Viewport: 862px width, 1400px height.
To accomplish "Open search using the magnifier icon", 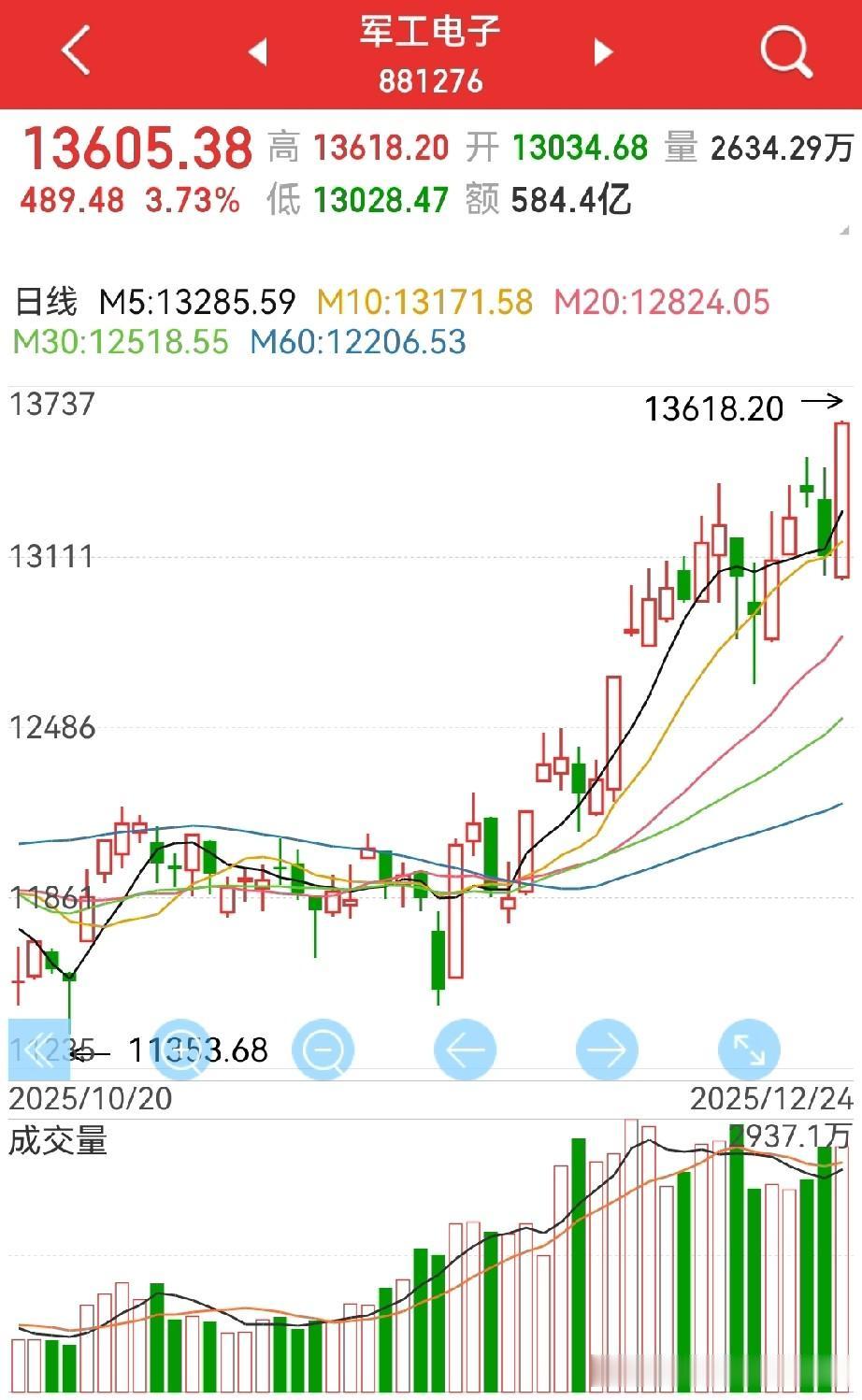I will pos(785,51).
